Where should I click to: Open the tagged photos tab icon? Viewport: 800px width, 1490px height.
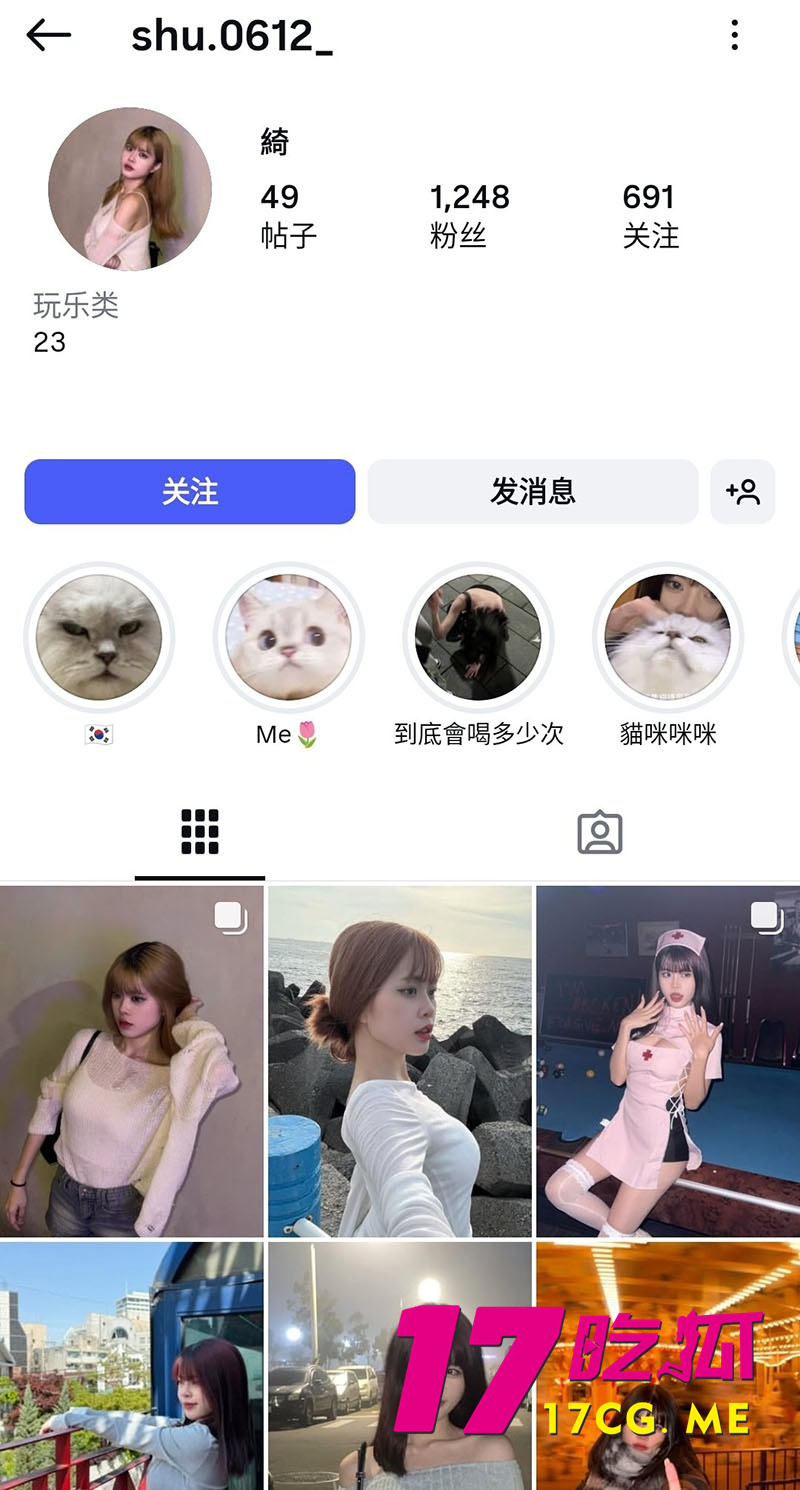599,831
